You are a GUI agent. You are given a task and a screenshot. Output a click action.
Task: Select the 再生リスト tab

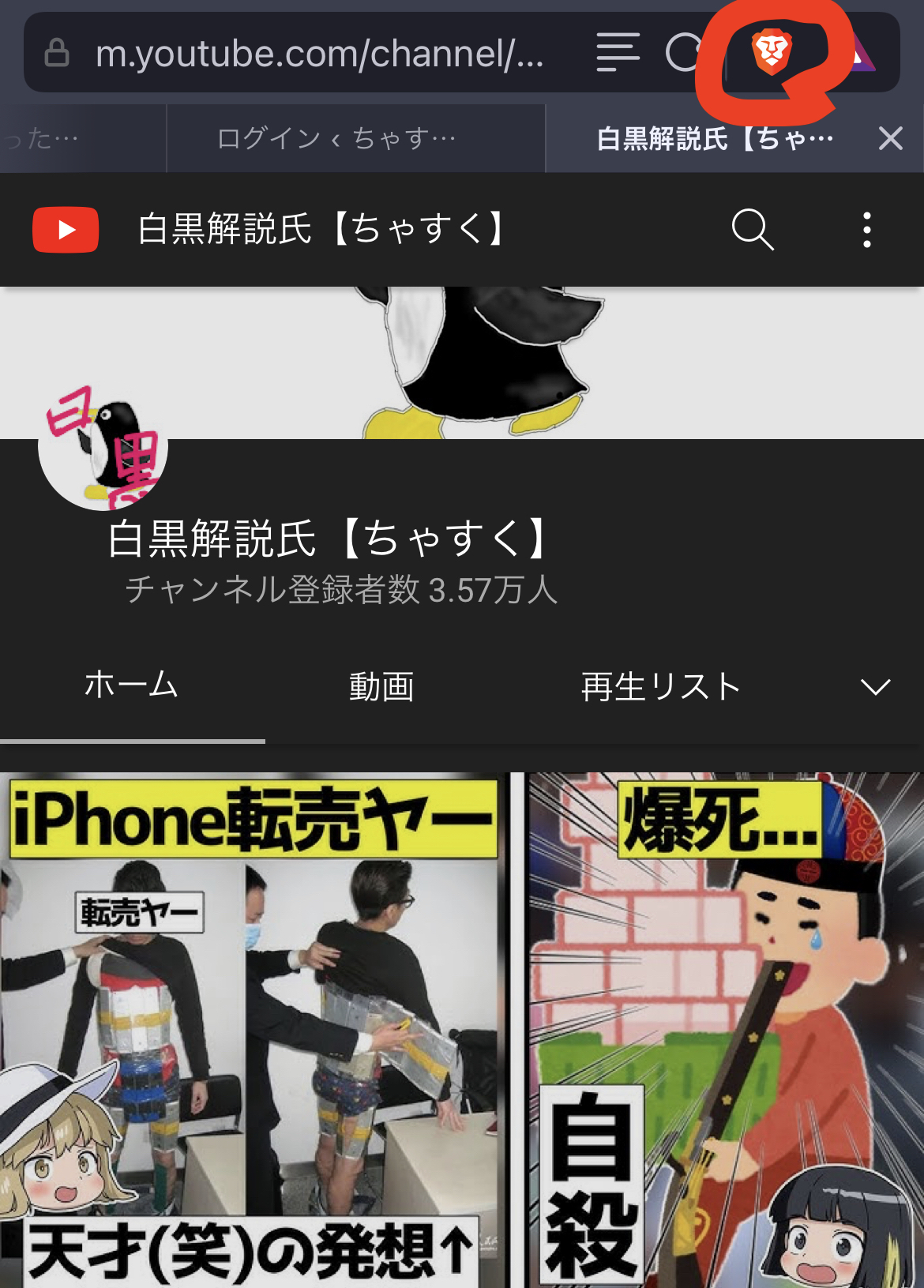coord(660,686)
